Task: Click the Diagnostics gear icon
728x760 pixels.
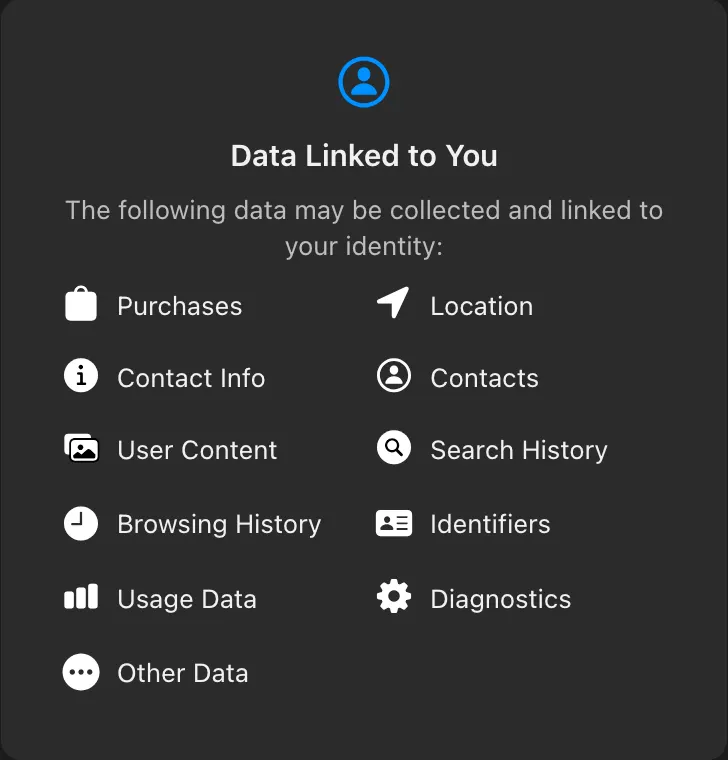Action: [x=393, y=597]
